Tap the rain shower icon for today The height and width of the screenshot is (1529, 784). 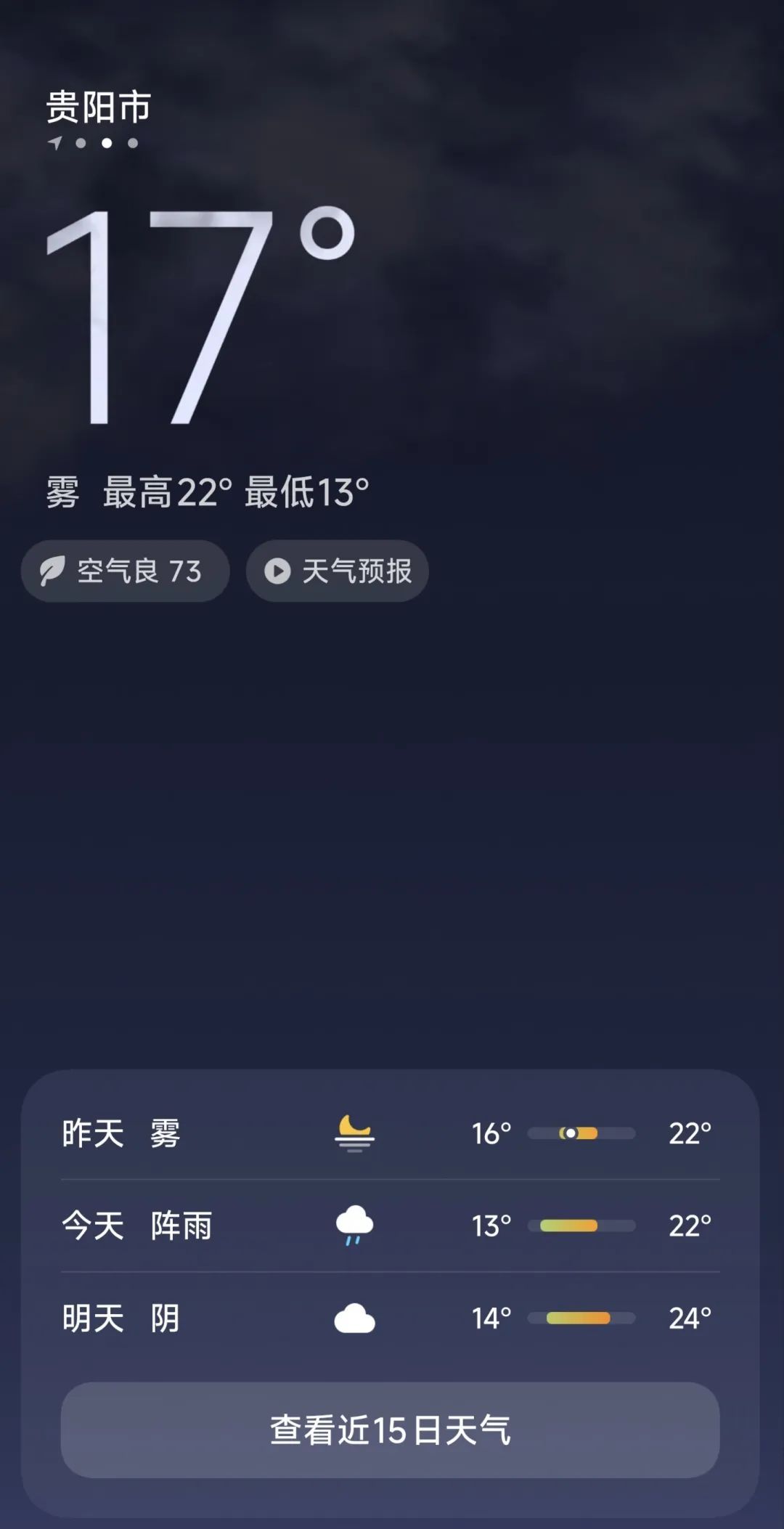coord(354,1226)
